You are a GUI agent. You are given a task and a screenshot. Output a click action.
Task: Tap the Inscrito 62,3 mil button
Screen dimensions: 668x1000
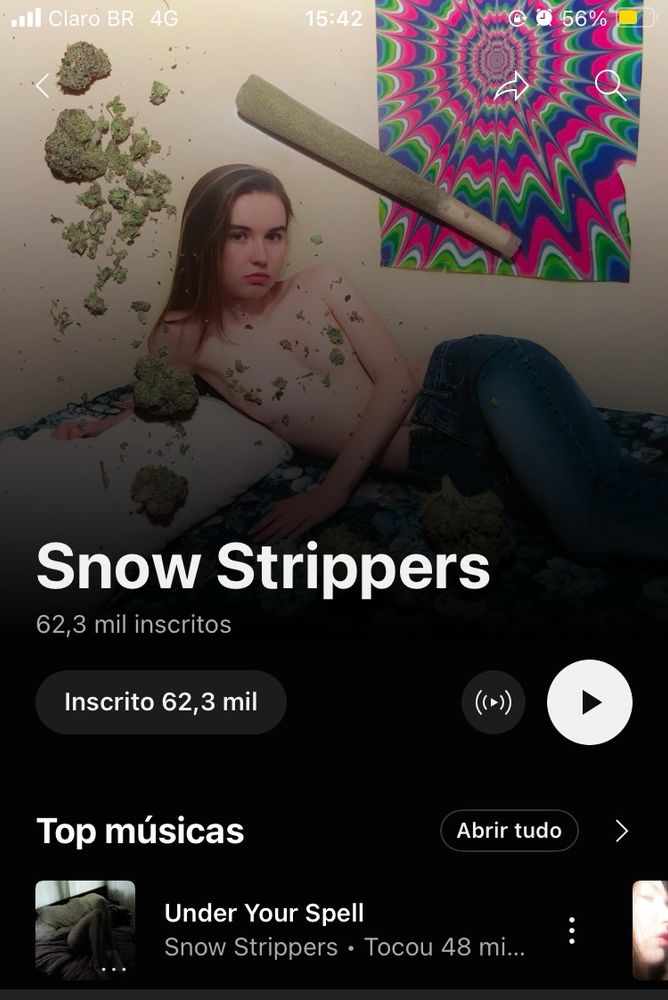(161, 702)
